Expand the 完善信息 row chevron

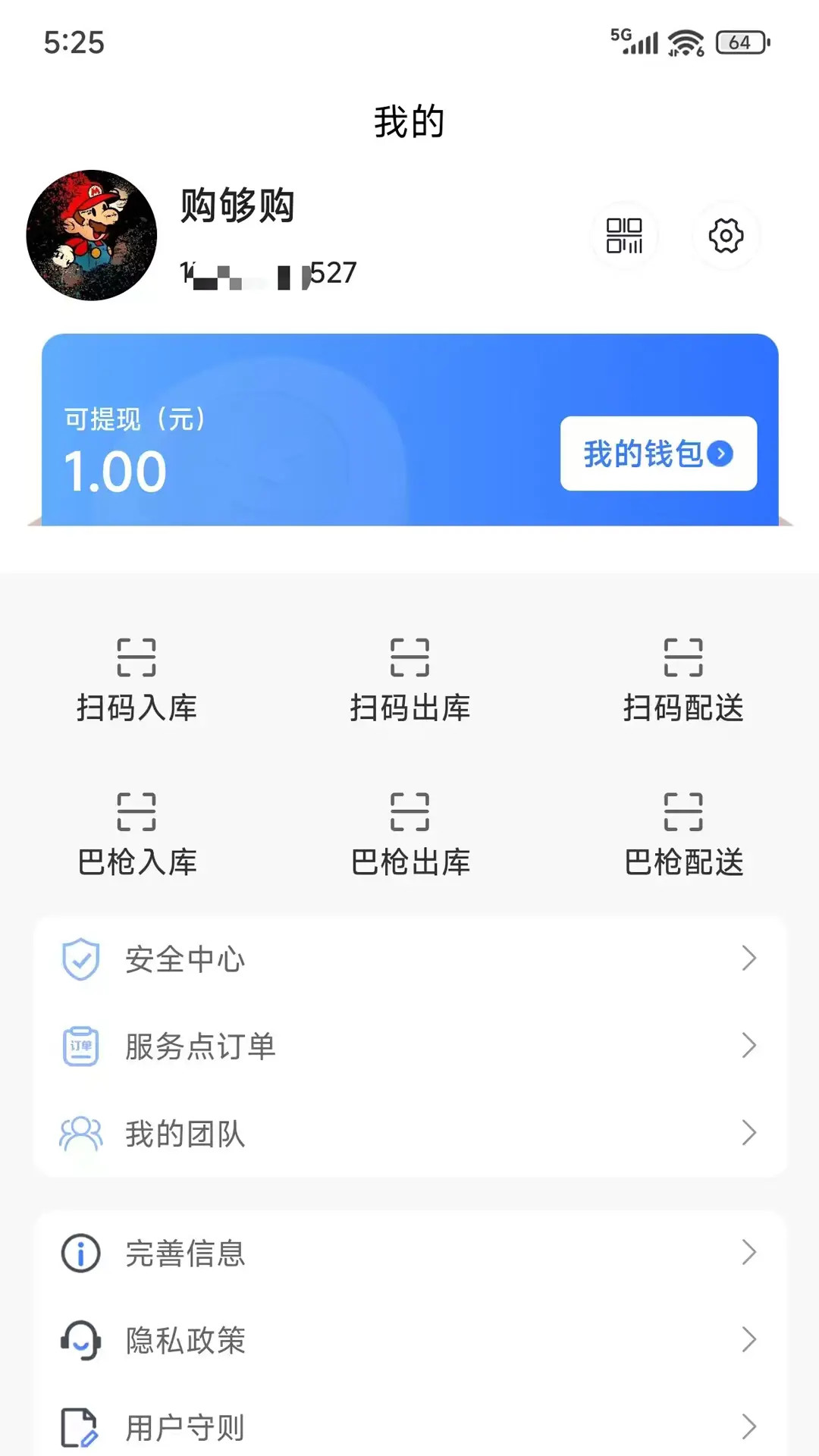point(748,1252)
